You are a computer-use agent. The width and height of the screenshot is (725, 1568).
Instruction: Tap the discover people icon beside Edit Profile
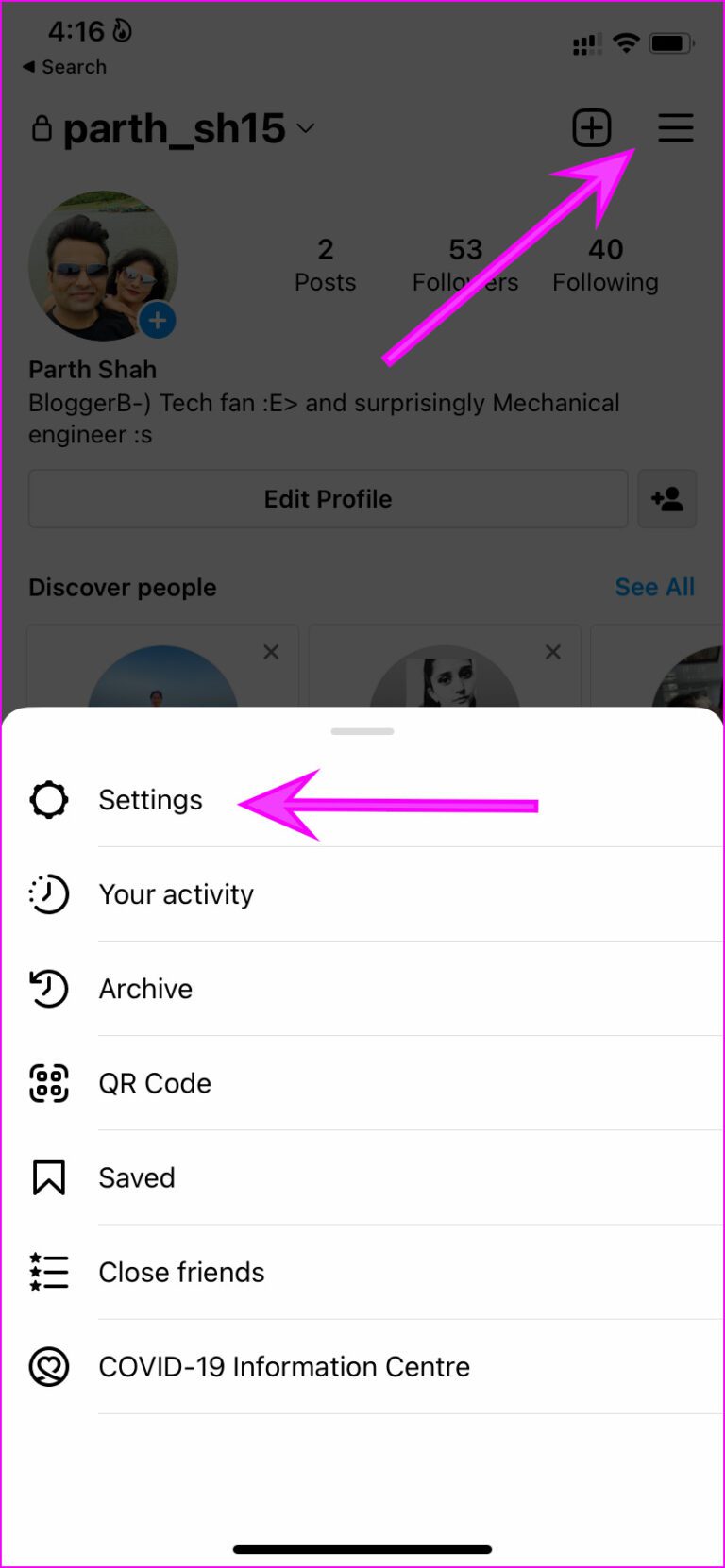(667, 499)
